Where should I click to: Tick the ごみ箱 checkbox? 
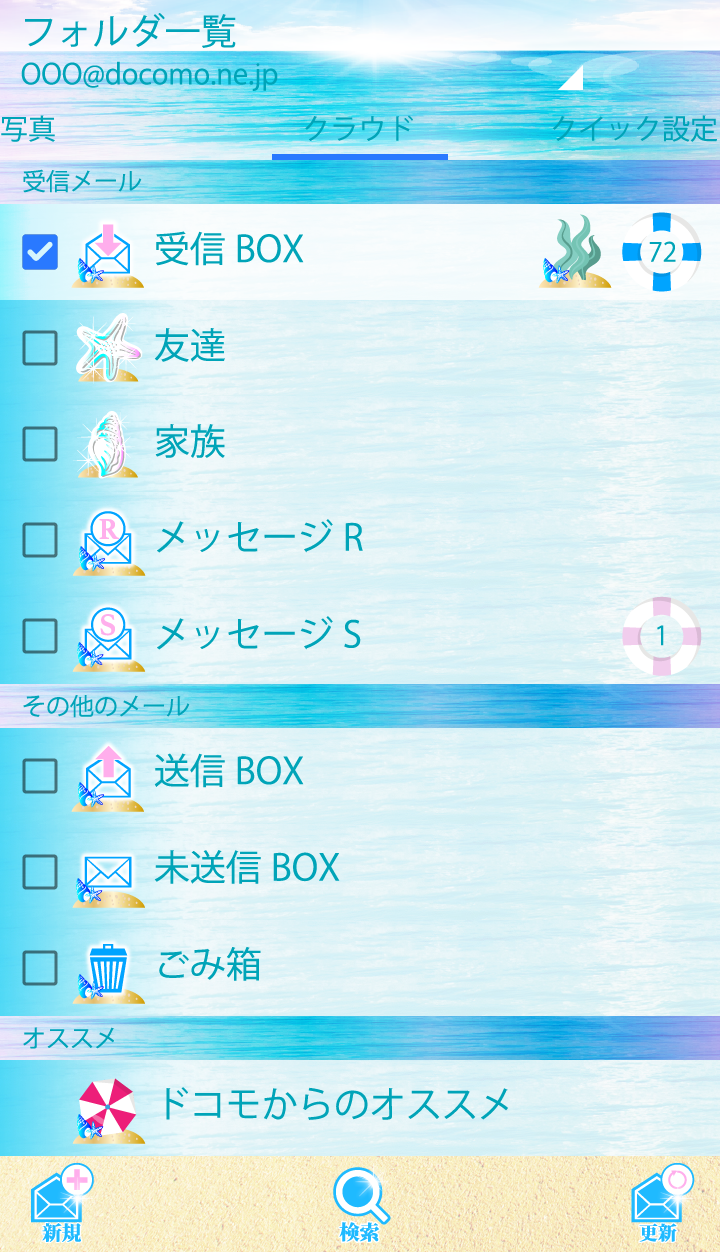(x=40, y=967)
